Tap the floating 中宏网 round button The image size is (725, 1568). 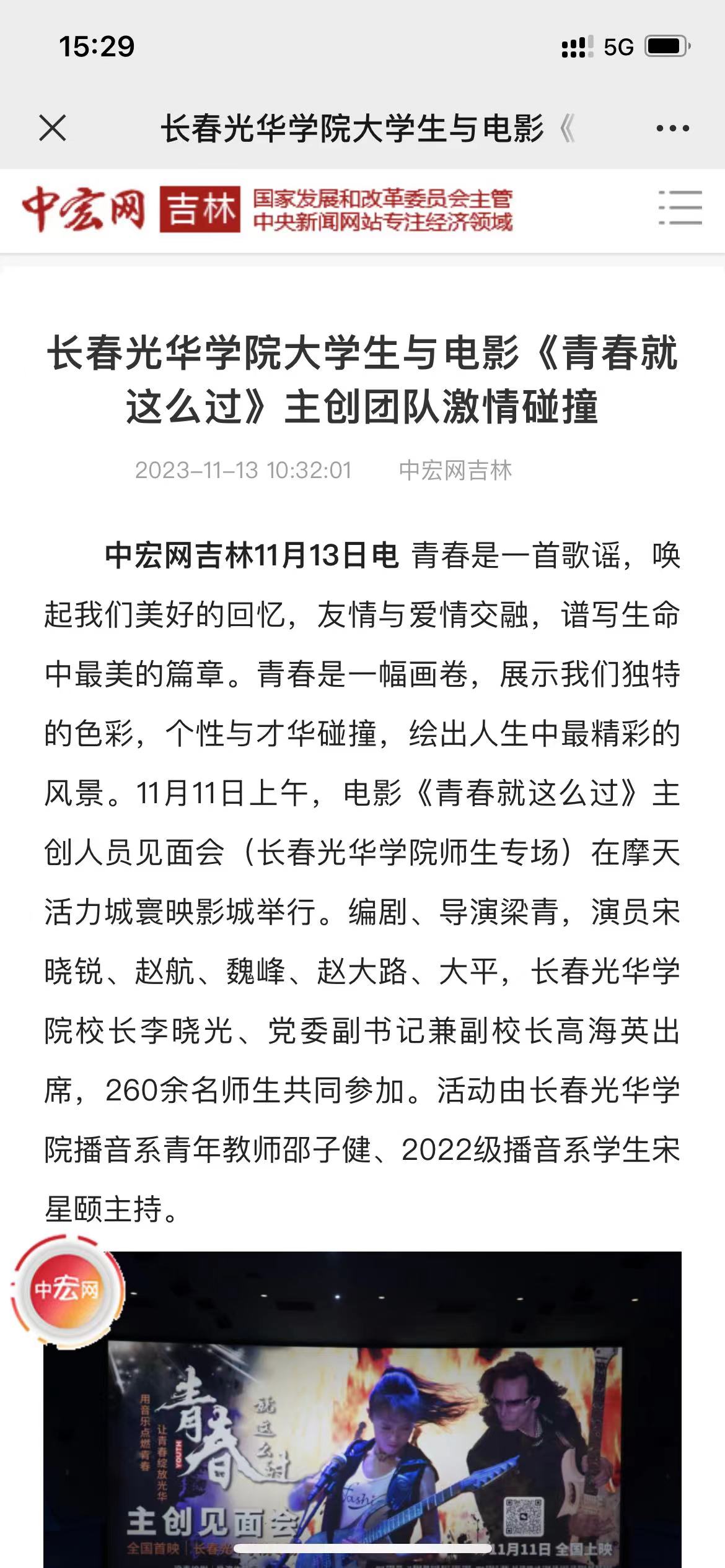(66, 1291)
